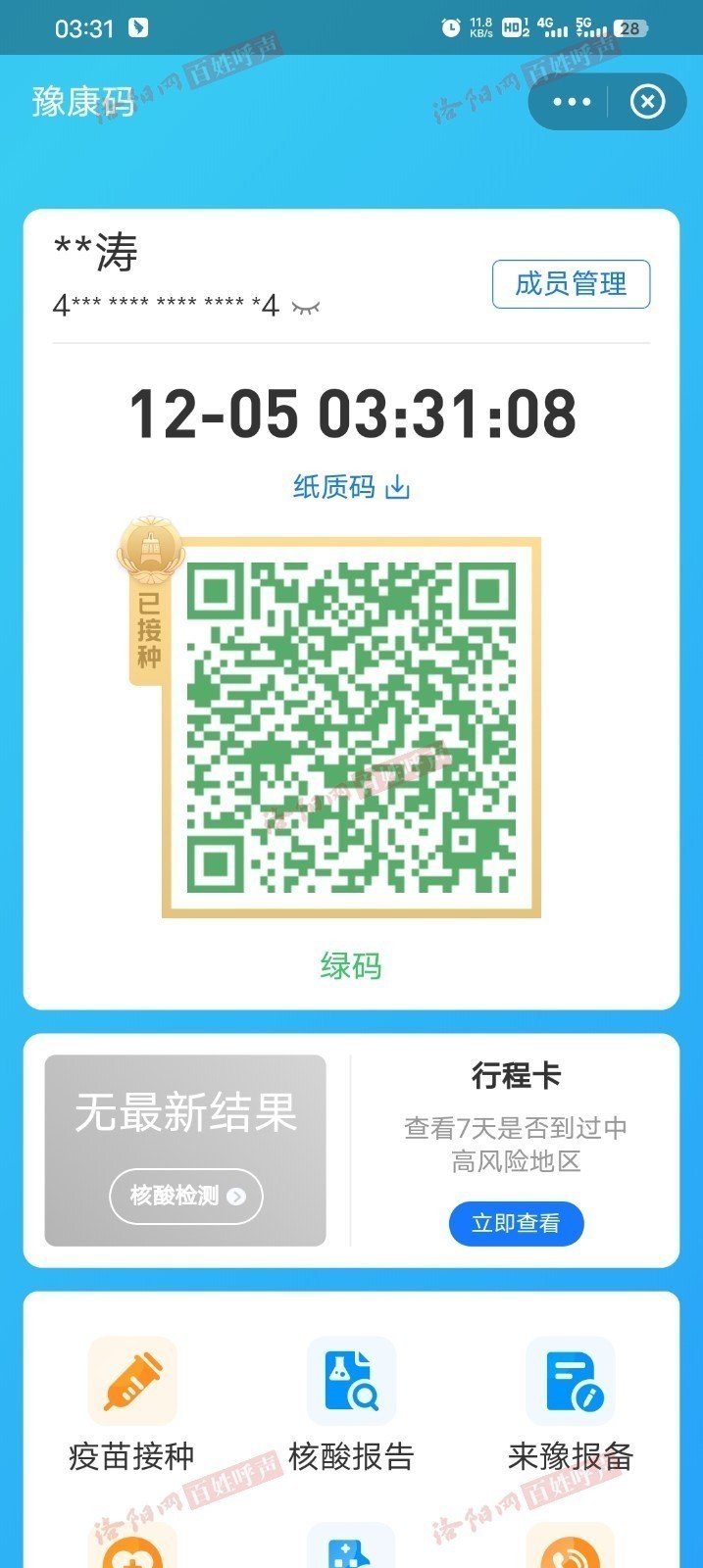Reveal the hidden ID number
Viewport: 703px width, 1568px height.
point(306,307)
